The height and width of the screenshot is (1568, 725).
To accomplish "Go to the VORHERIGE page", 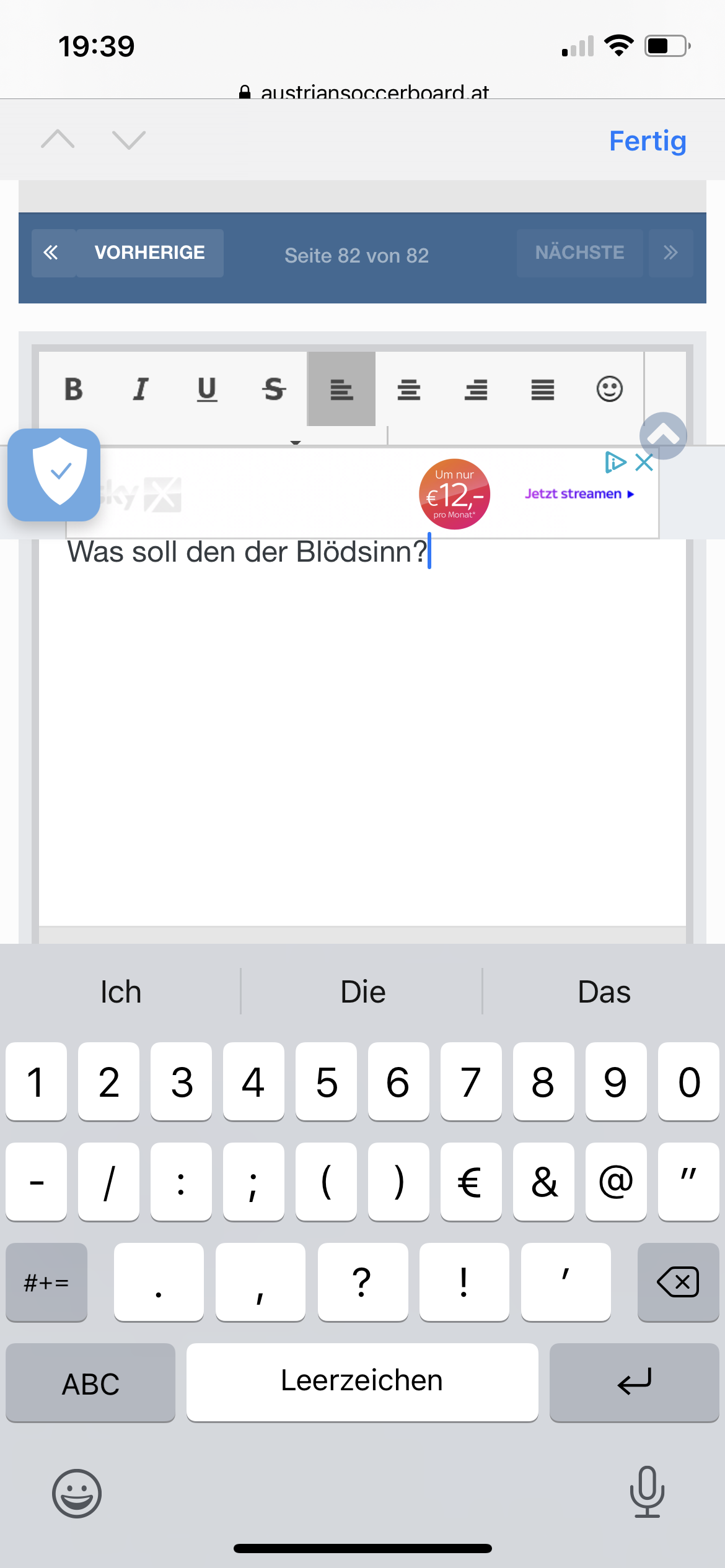I will pos(149,253).
